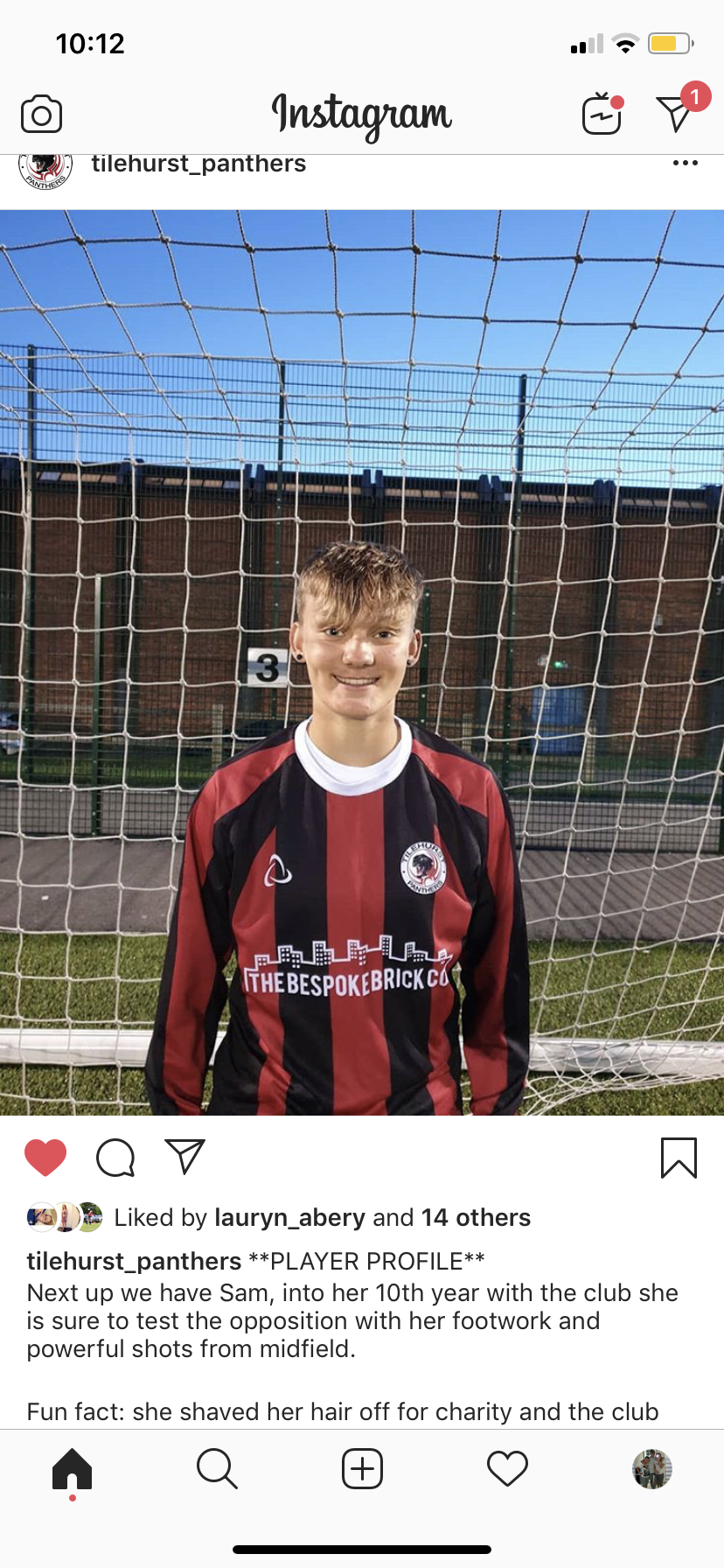Screen dimensions: 724x1568
Task: Open your profile tab
Action: click(651, 1468)
